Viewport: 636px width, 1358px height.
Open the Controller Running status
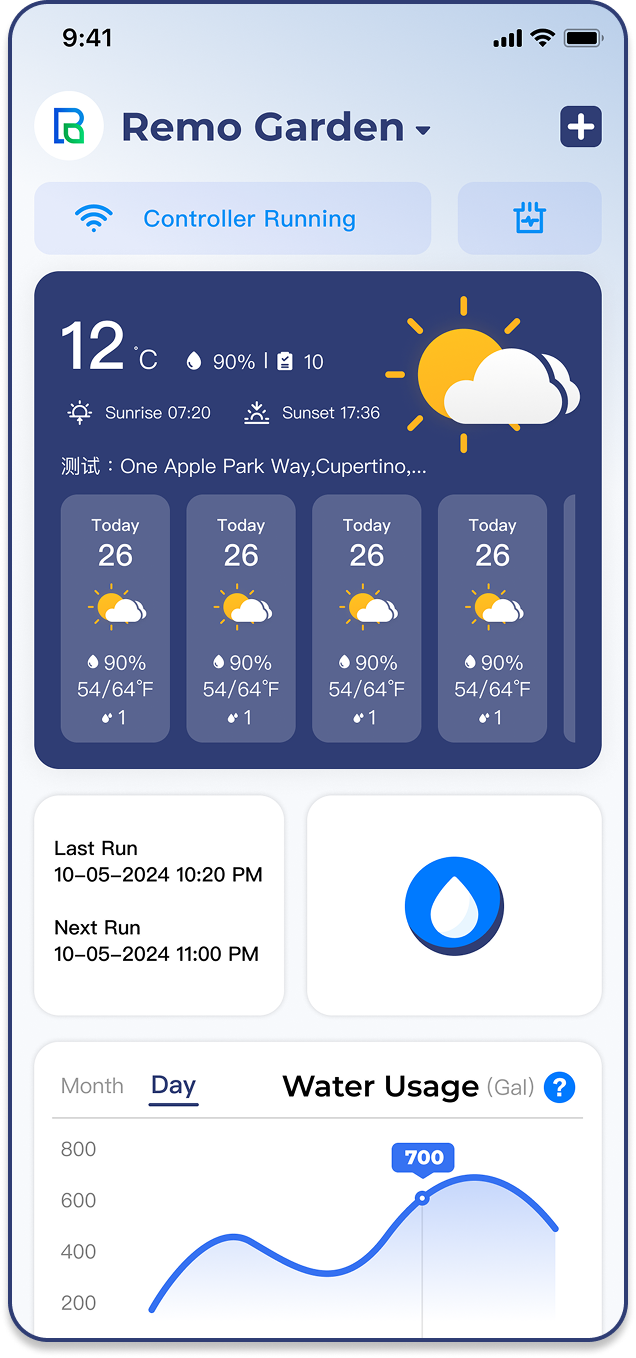tap(232, 218)
